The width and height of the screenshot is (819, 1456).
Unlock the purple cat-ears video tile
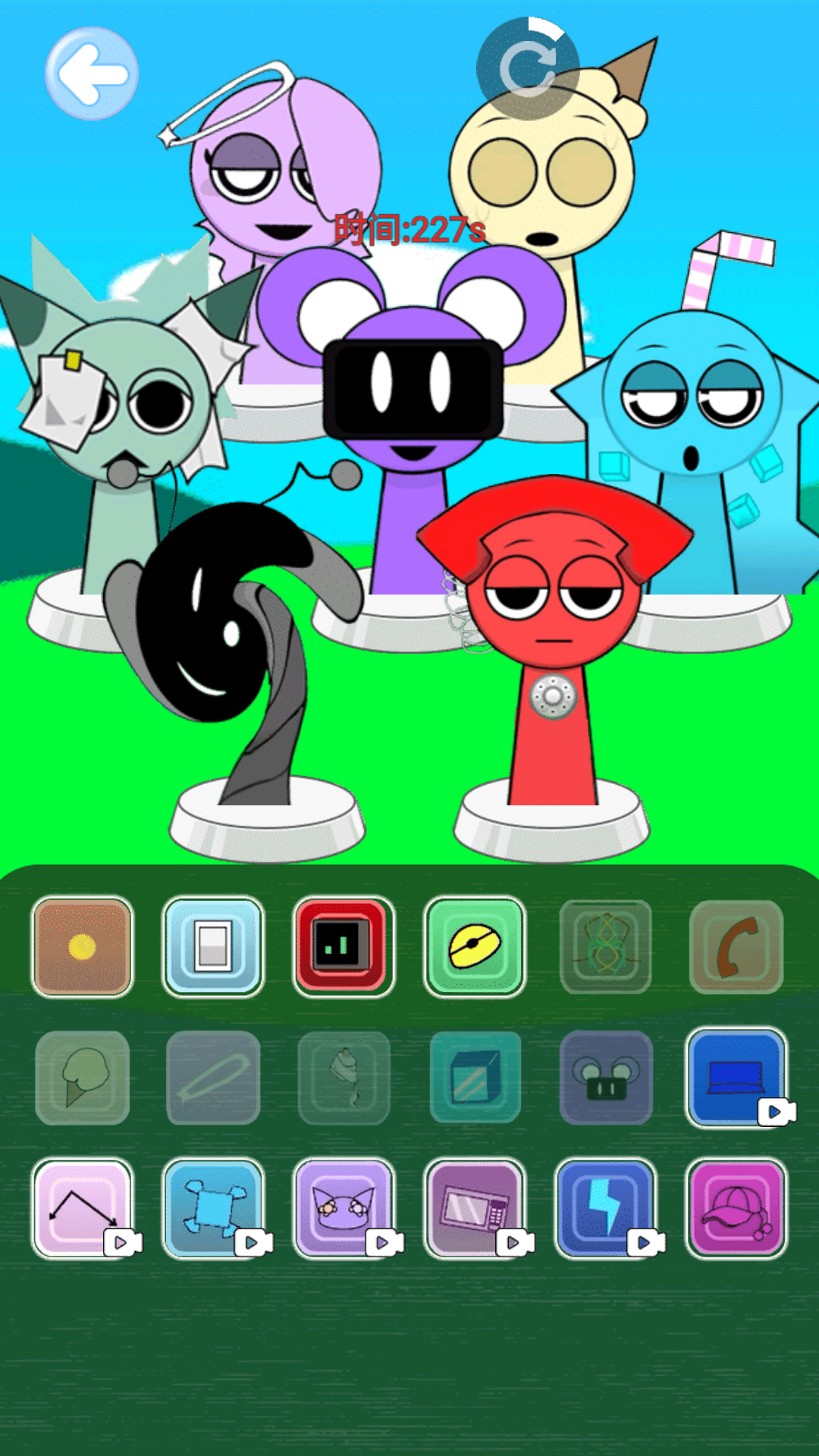point(344,1208)
